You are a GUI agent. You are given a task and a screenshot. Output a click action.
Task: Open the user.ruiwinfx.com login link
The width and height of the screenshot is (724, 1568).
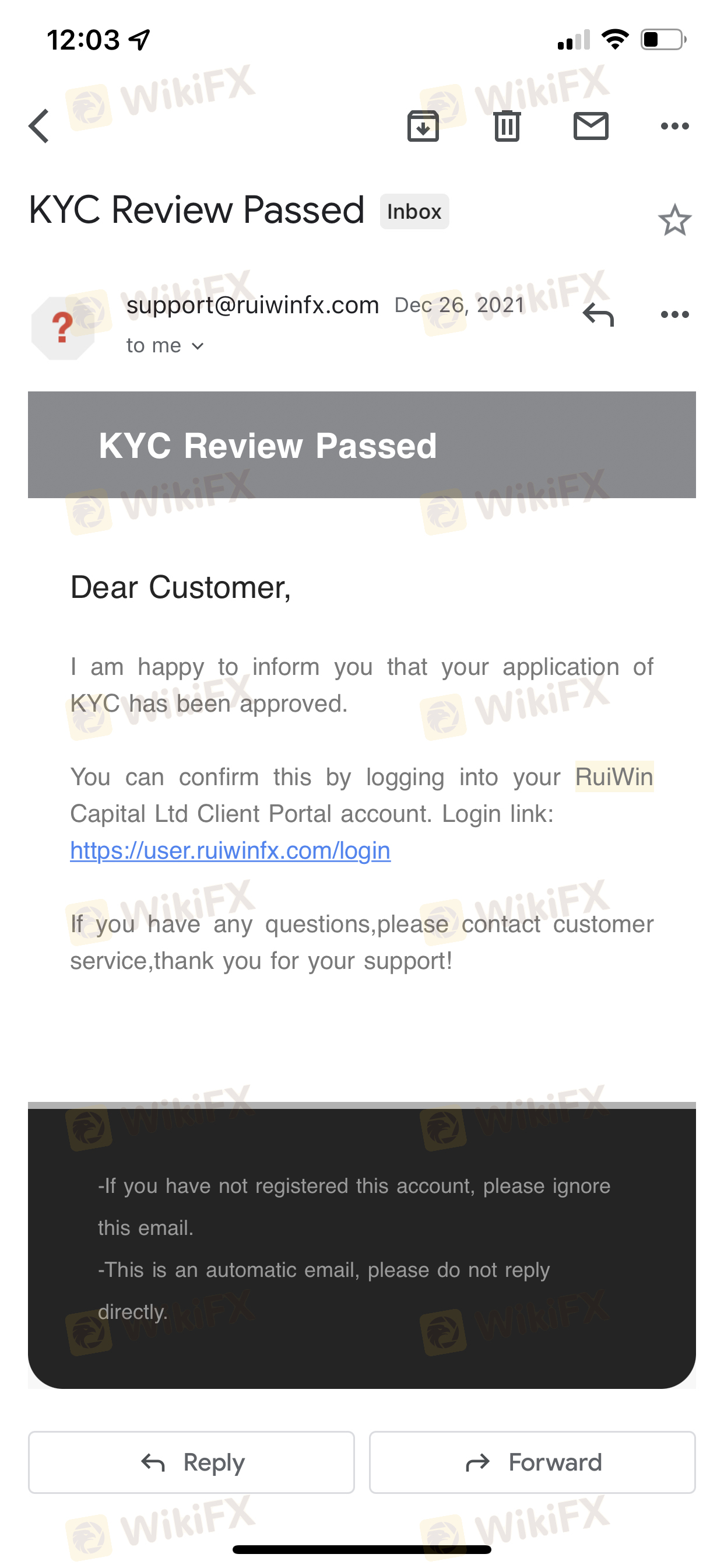pos(230,850)
